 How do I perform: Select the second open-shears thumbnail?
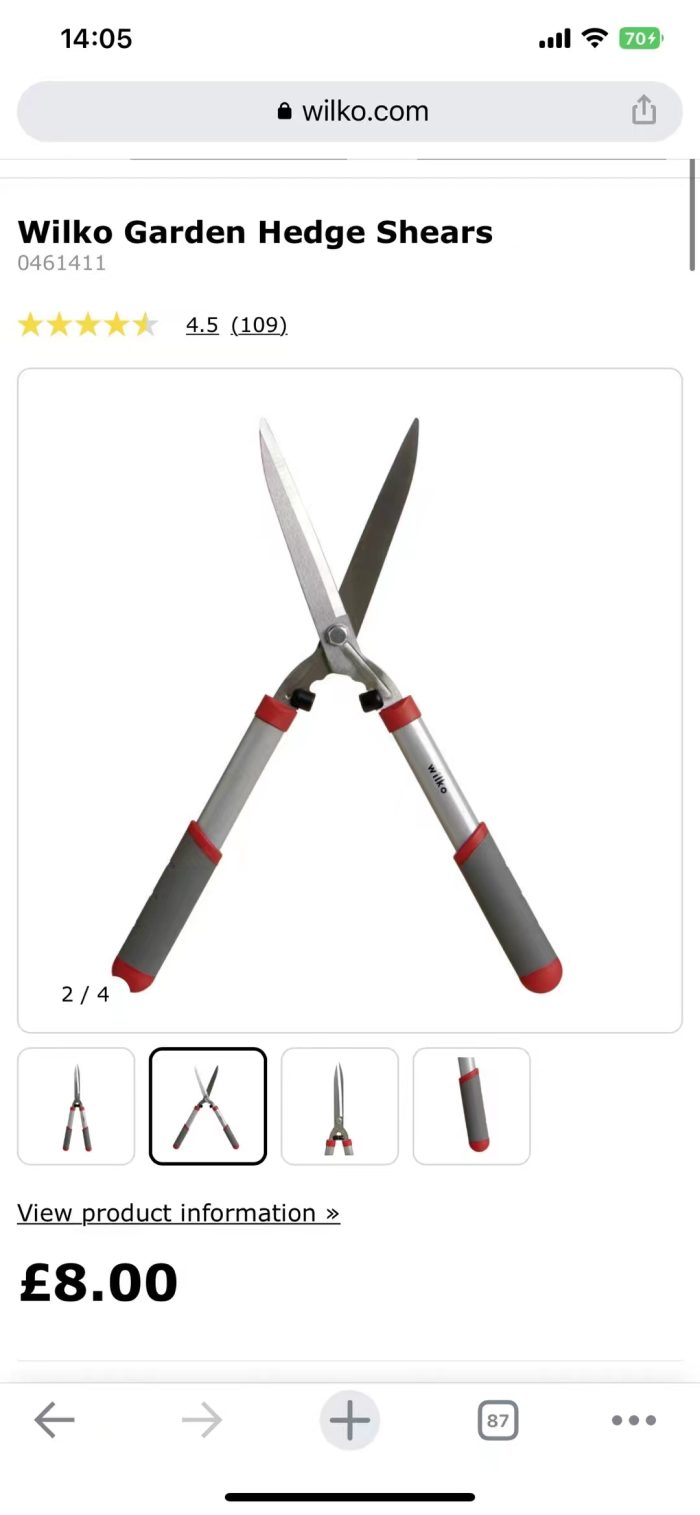click(x=208, y=1106)
